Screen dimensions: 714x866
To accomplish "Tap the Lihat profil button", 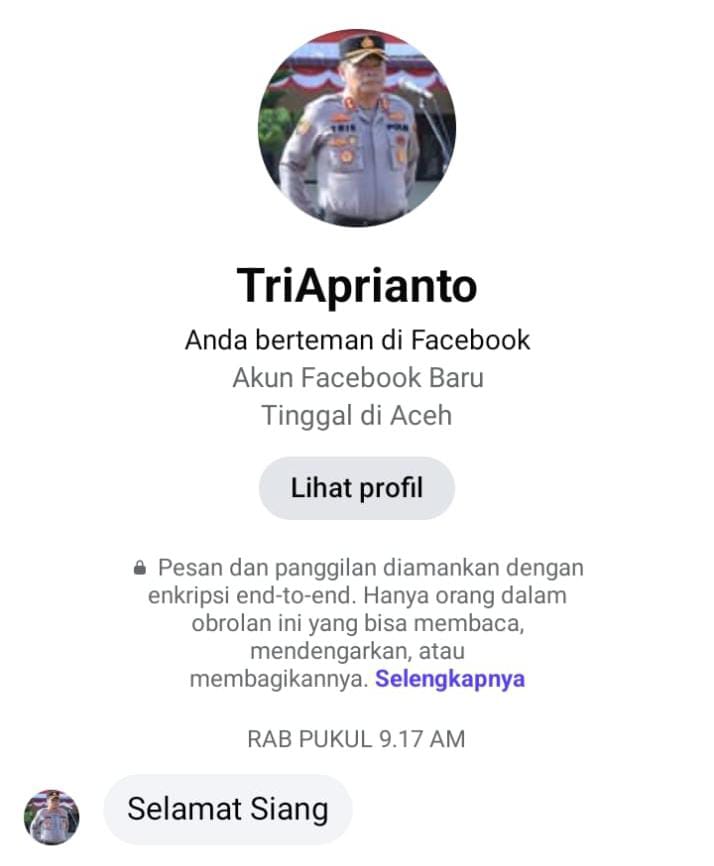I will [356, 488].
